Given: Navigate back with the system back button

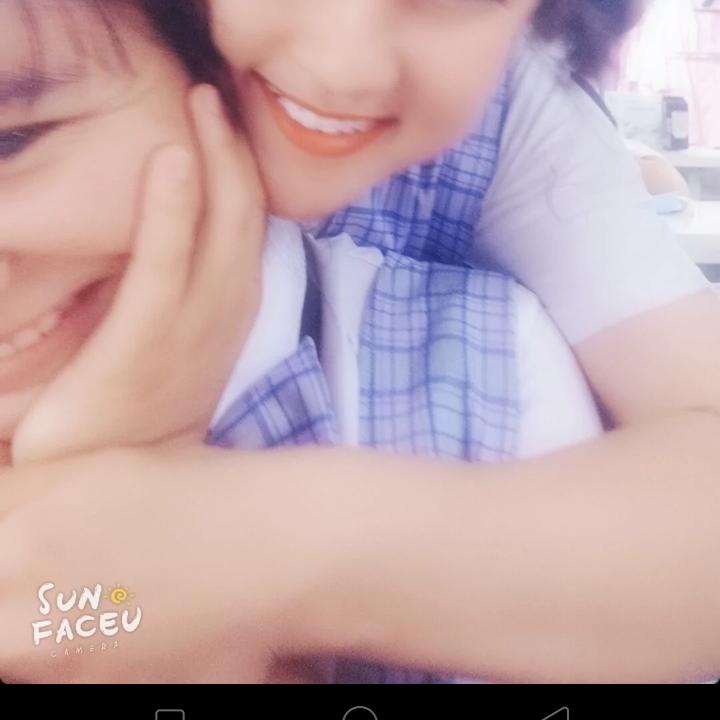Looking at the screenshot, I should coord(551,714).
